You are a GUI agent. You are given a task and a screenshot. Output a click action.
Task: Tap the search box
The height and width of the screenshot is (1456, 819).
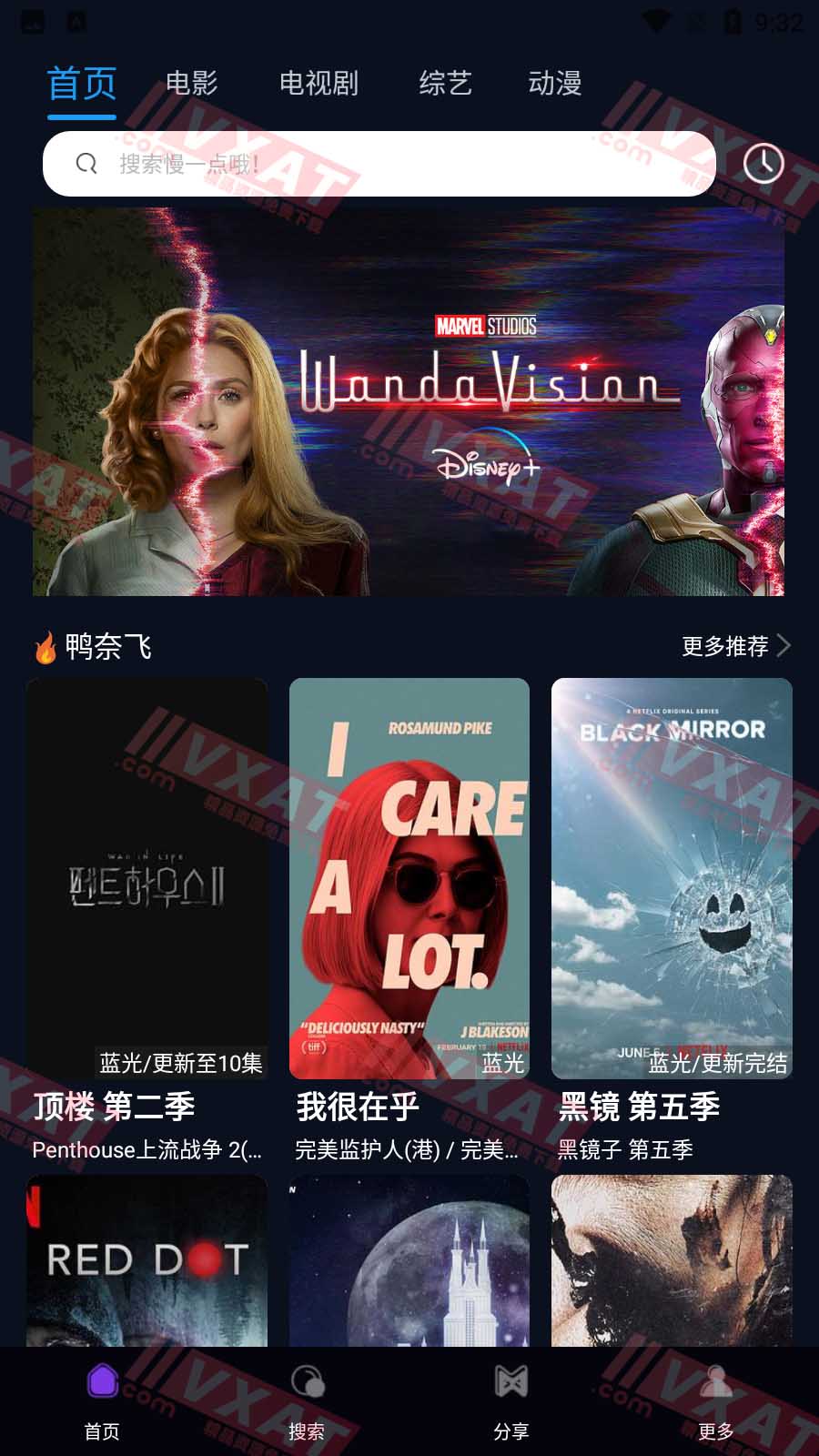click(x=379, y=164)
